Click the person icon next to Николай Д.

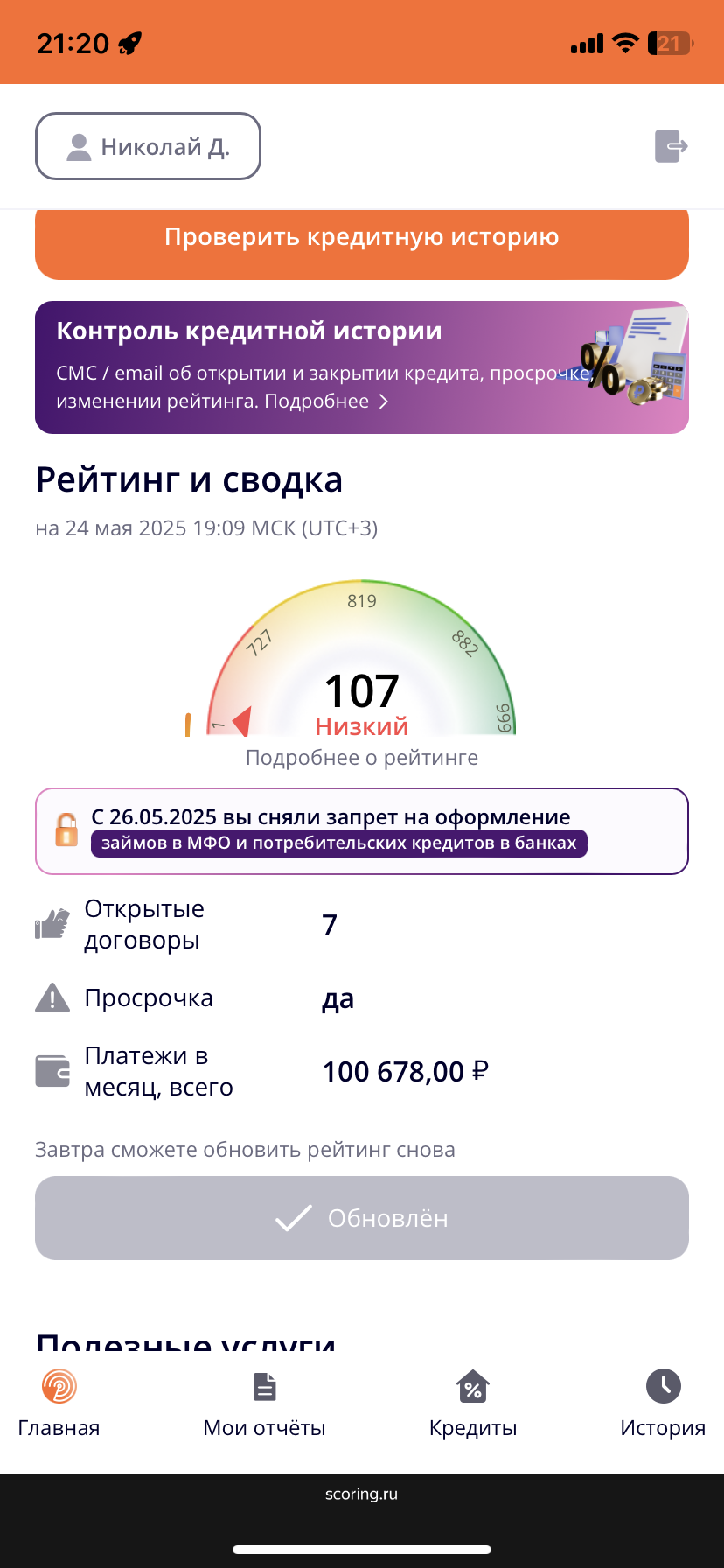[x=79, y=146]
